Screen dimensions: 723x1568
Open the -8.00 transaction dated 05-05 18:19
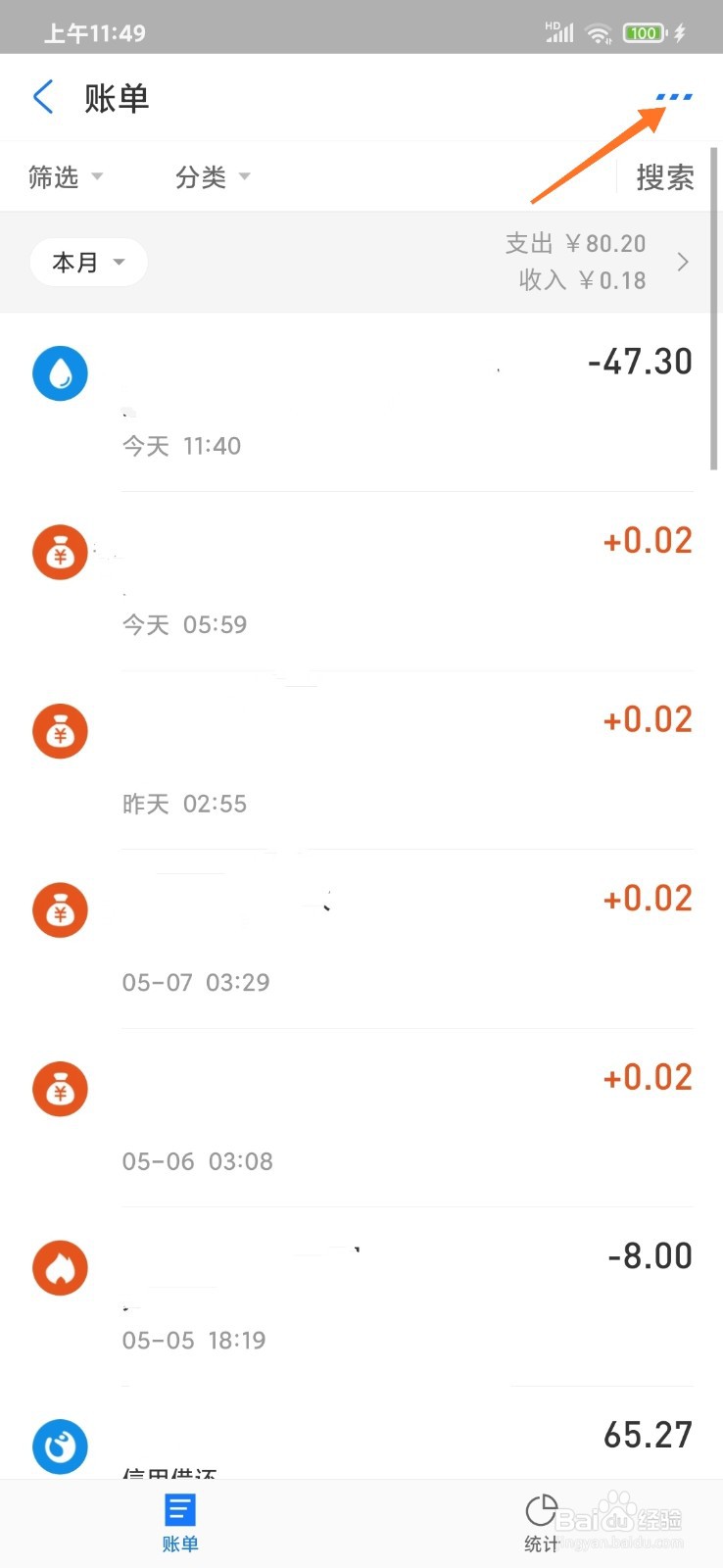coord(361,1297)
